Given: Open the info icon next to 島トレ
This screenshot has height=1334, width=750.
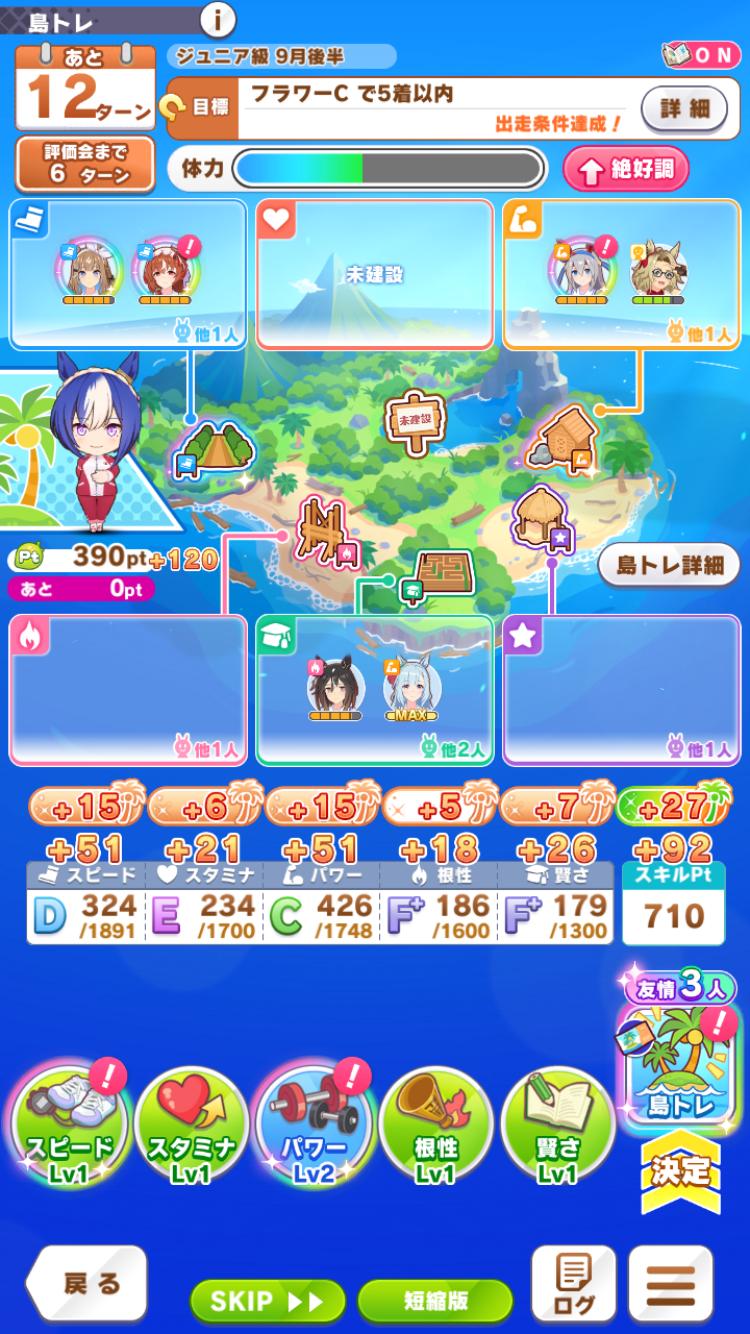Looking at the screenshot, I should [218, 19].
